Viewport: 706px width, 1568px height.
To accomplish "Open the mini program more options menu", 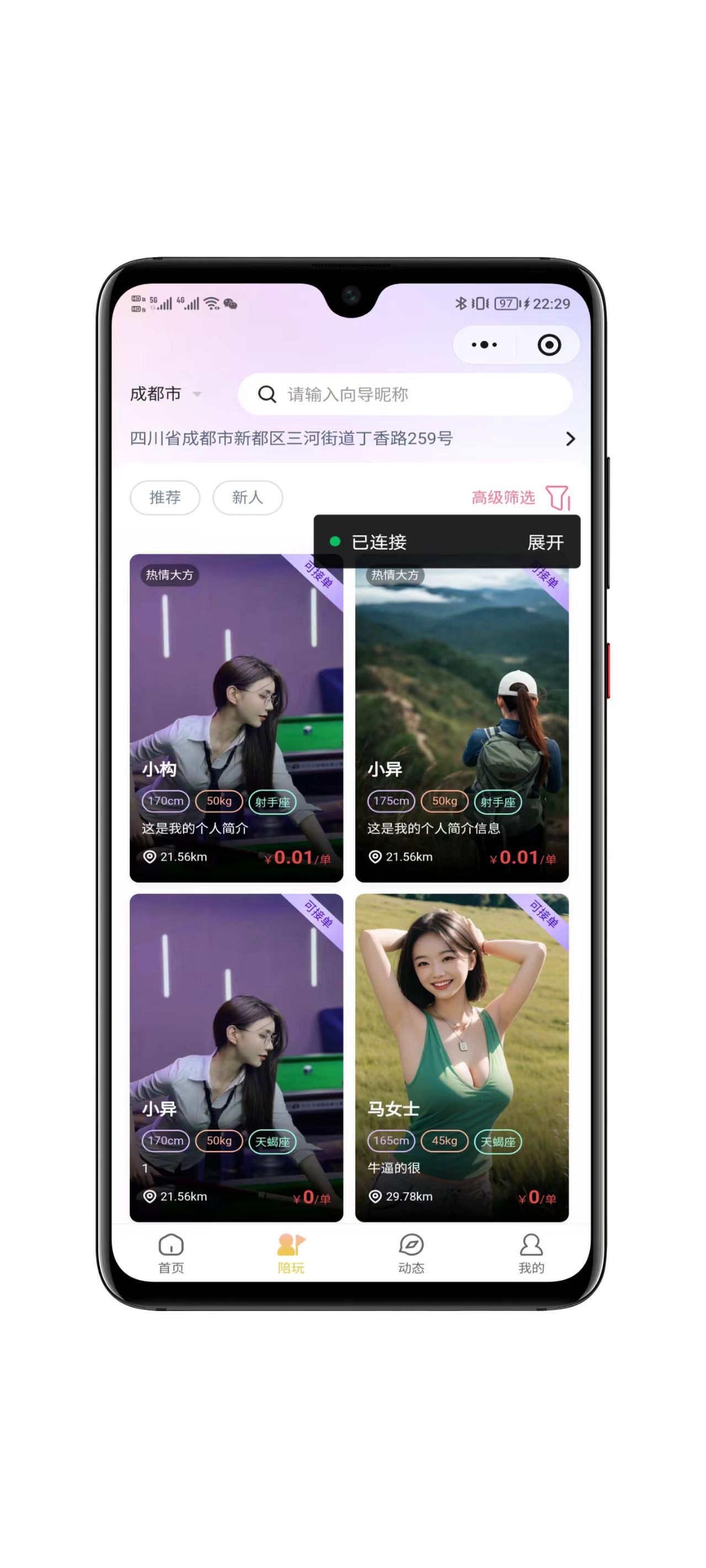I will (484, 345).
